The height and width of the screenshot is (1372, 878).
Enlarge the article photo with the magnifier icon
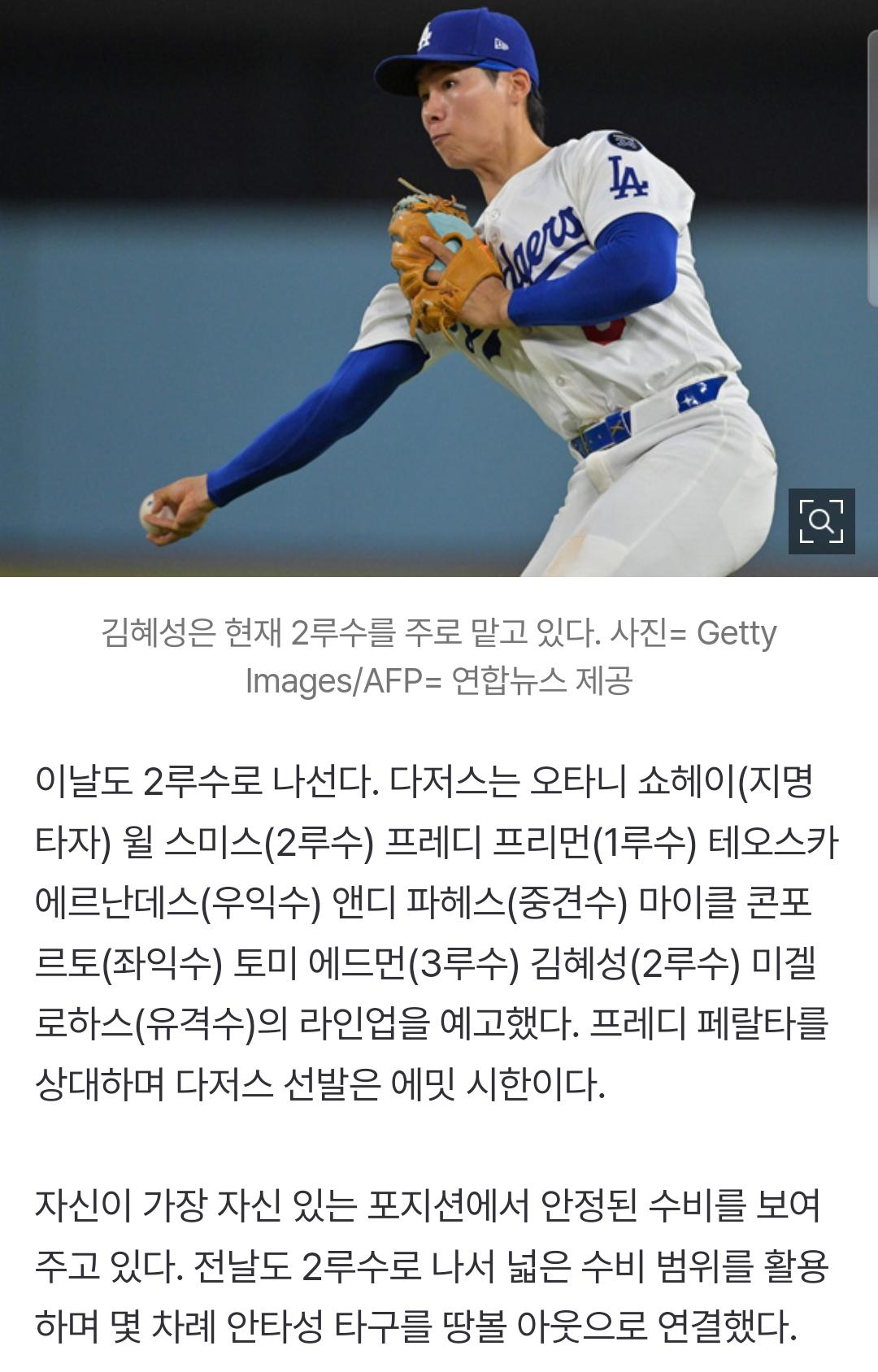821,521
